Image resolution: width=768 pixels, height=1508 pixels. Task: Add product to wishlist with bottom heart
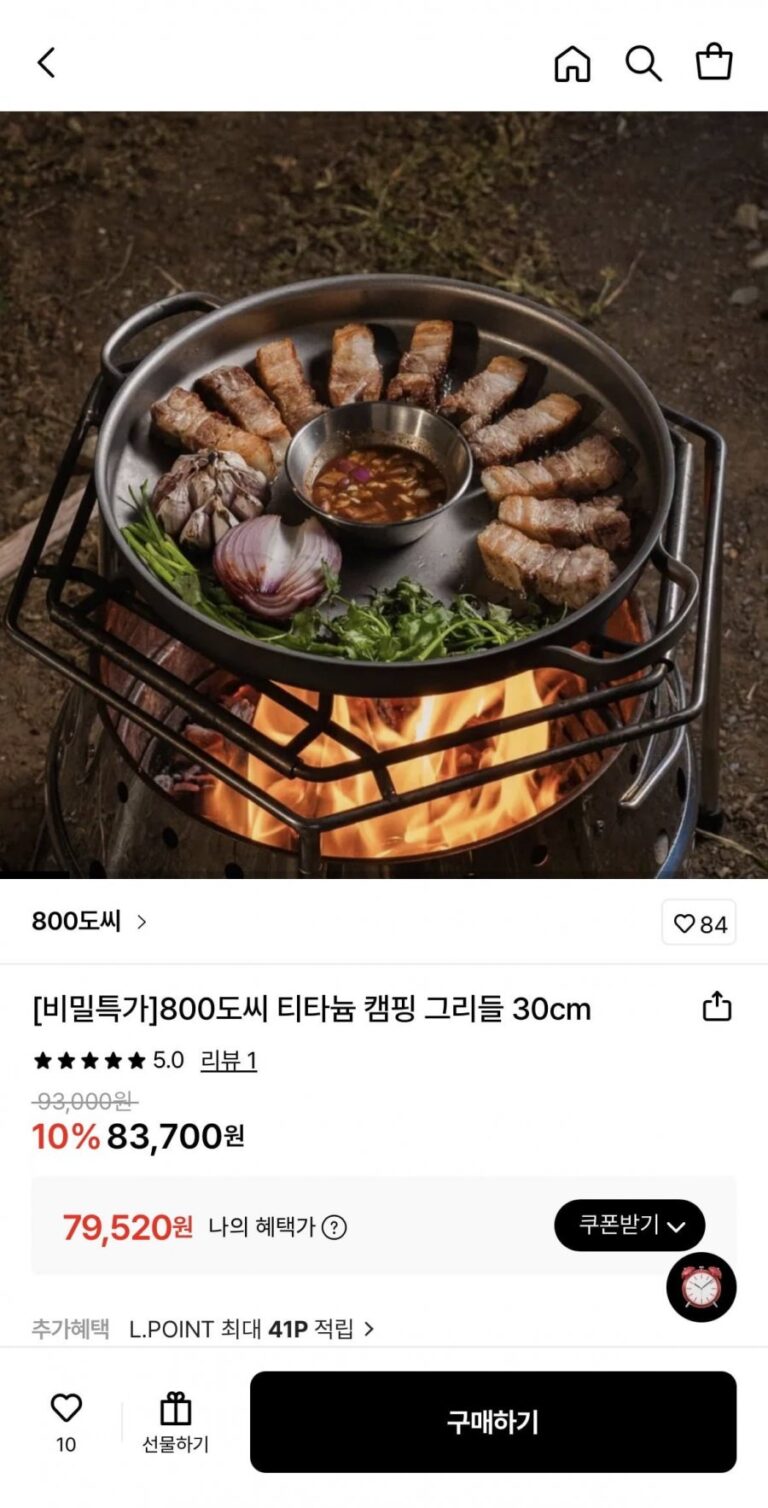point(66,1410)
